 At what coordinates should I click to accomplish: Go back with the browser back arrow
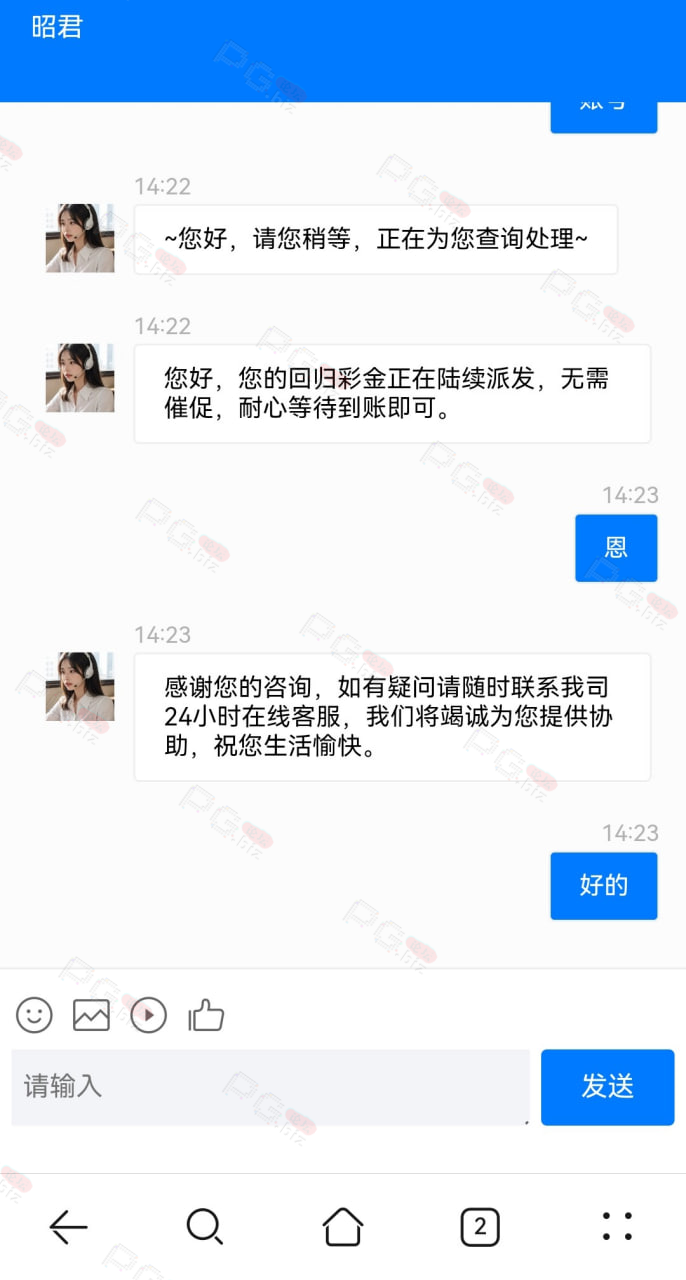click(x=69, y=1226)
